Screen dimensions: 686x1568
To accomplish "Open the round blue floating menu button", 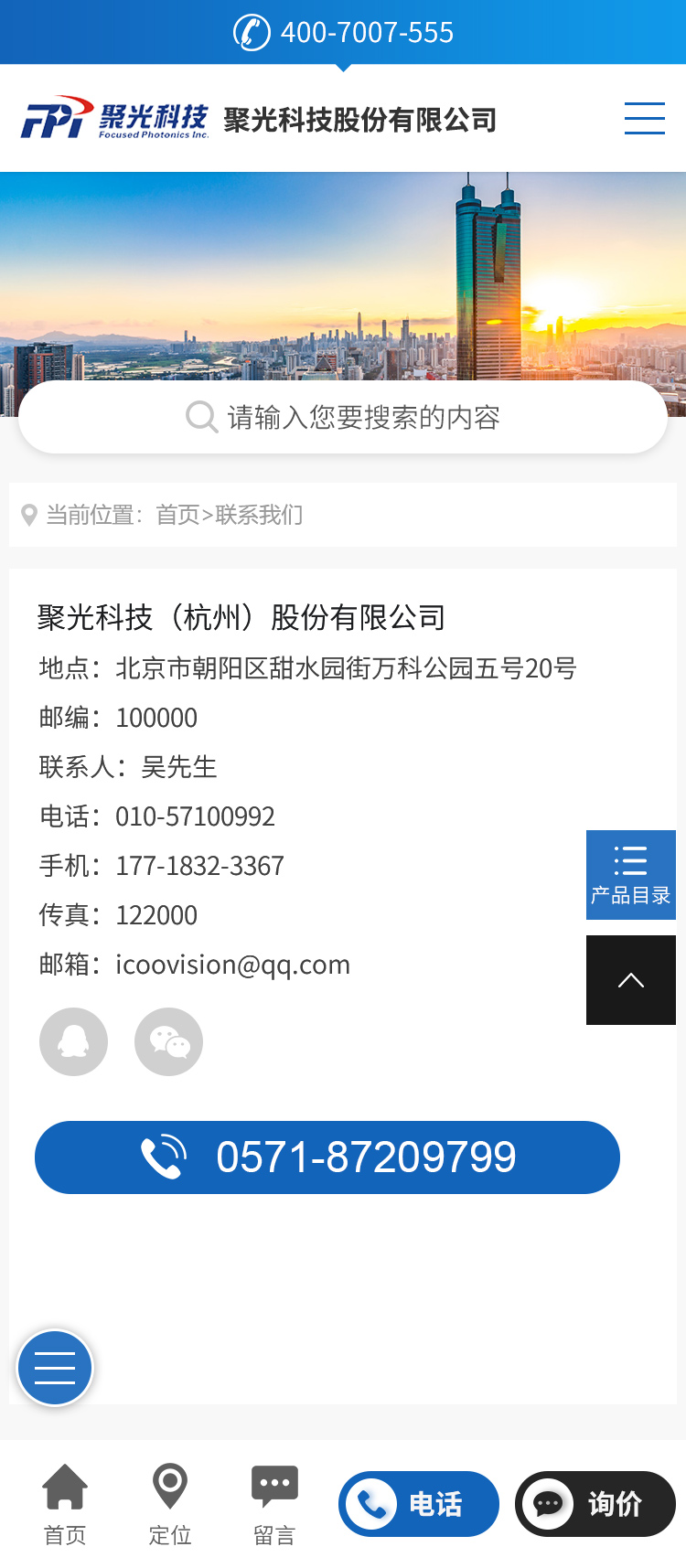I will coord(55,1368).
